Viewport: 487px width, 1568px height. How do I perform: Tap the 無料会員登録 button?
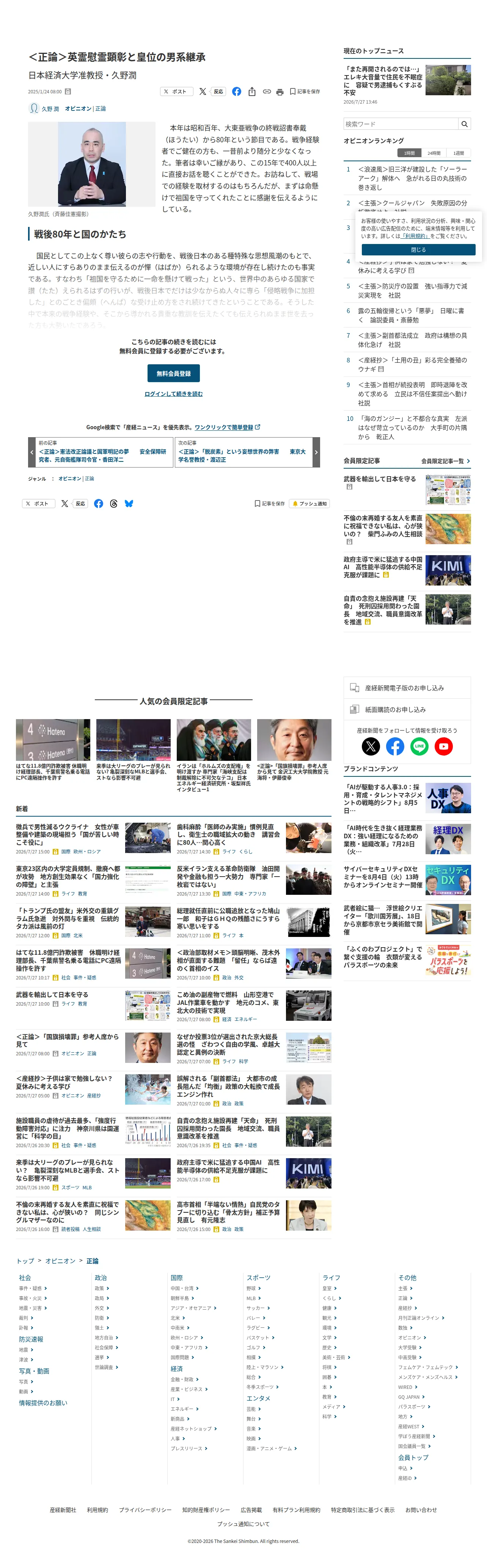pos(173,373)
